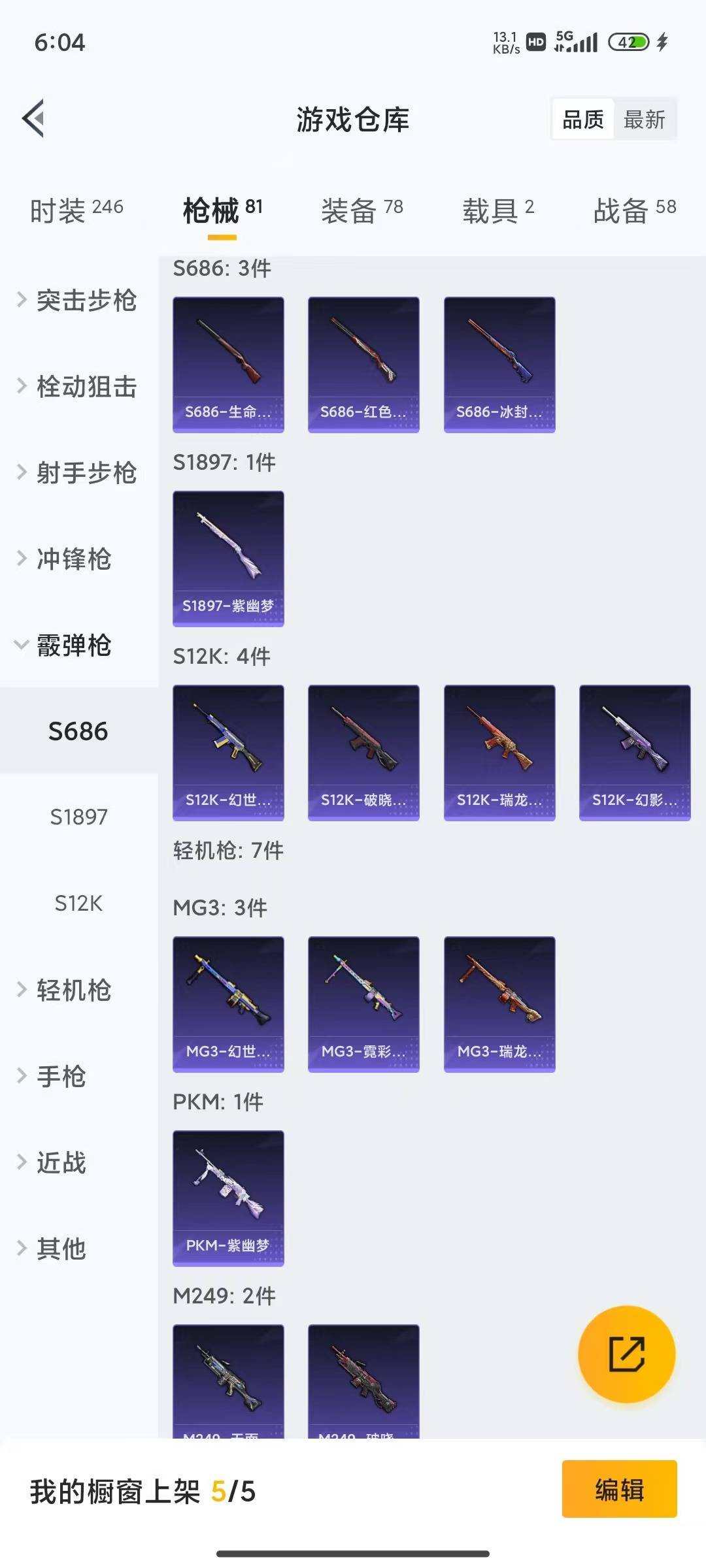
Task: Select the S686-生命 weapon thumbnail
Action: 228,363
